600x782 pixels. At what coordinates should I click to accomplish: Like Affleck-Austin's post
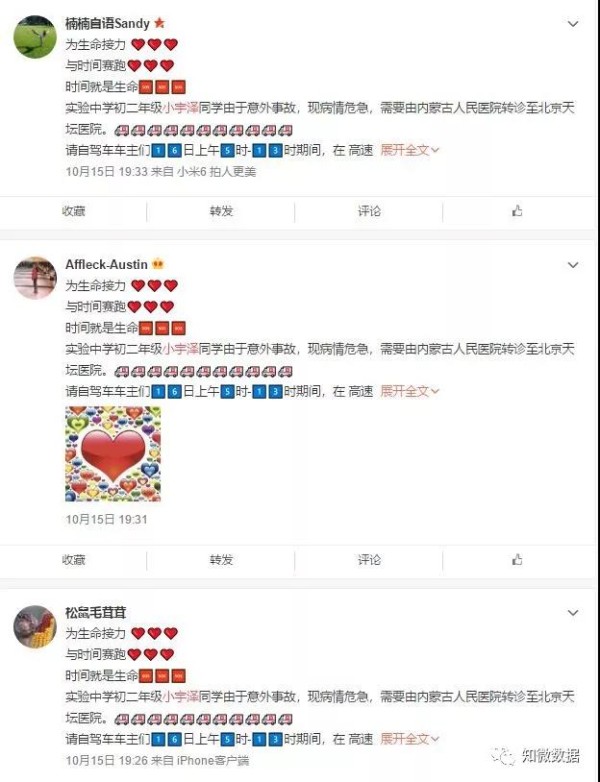click(517, 560)
